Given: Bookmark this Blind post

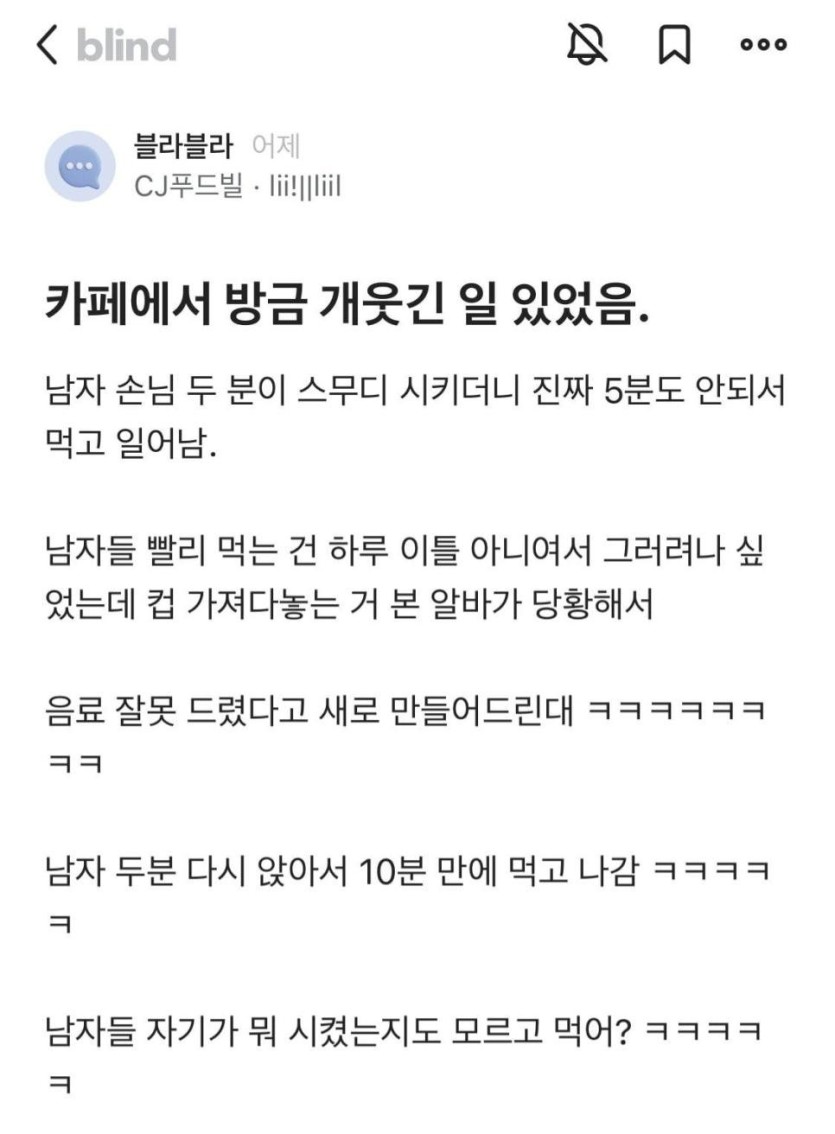Looking at the screenshot, I should click(x=674, y=45).
